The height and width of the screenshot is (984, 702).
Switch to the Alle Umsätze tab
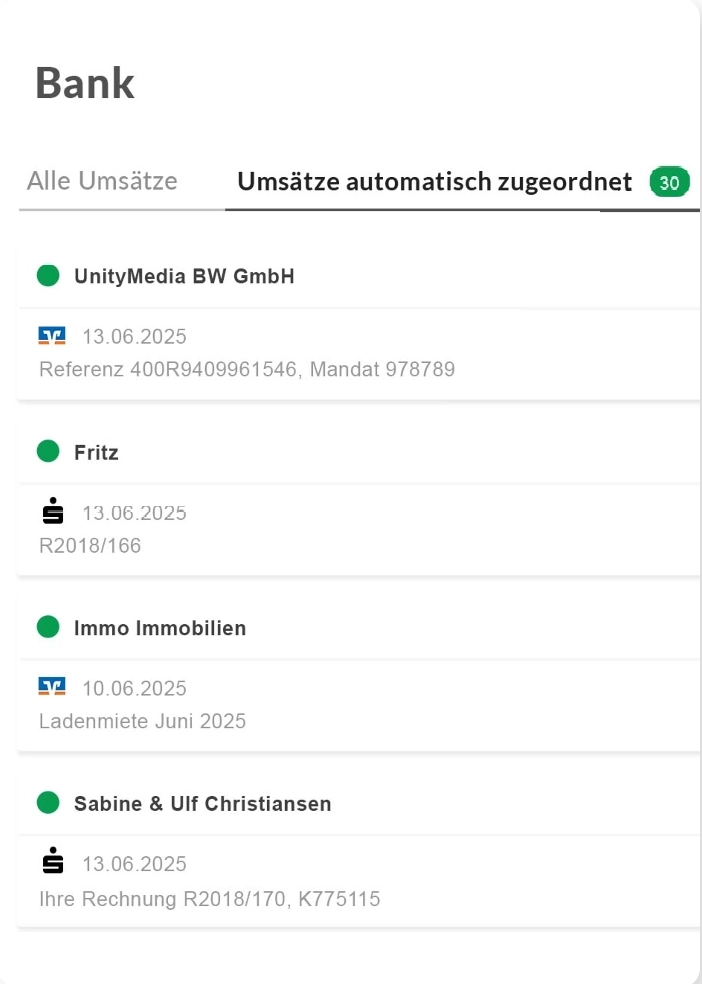pos(102,181)
